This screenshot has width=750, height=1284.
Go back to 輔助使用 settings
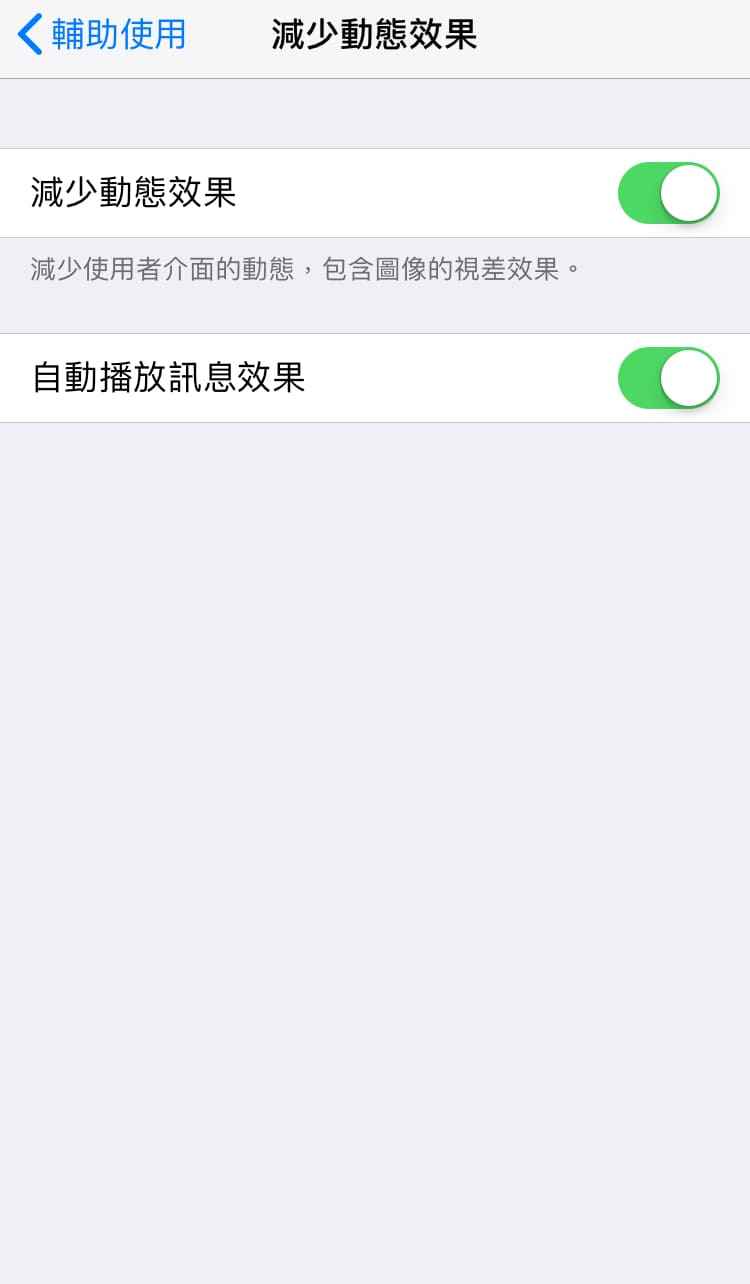tap(102, 35)
